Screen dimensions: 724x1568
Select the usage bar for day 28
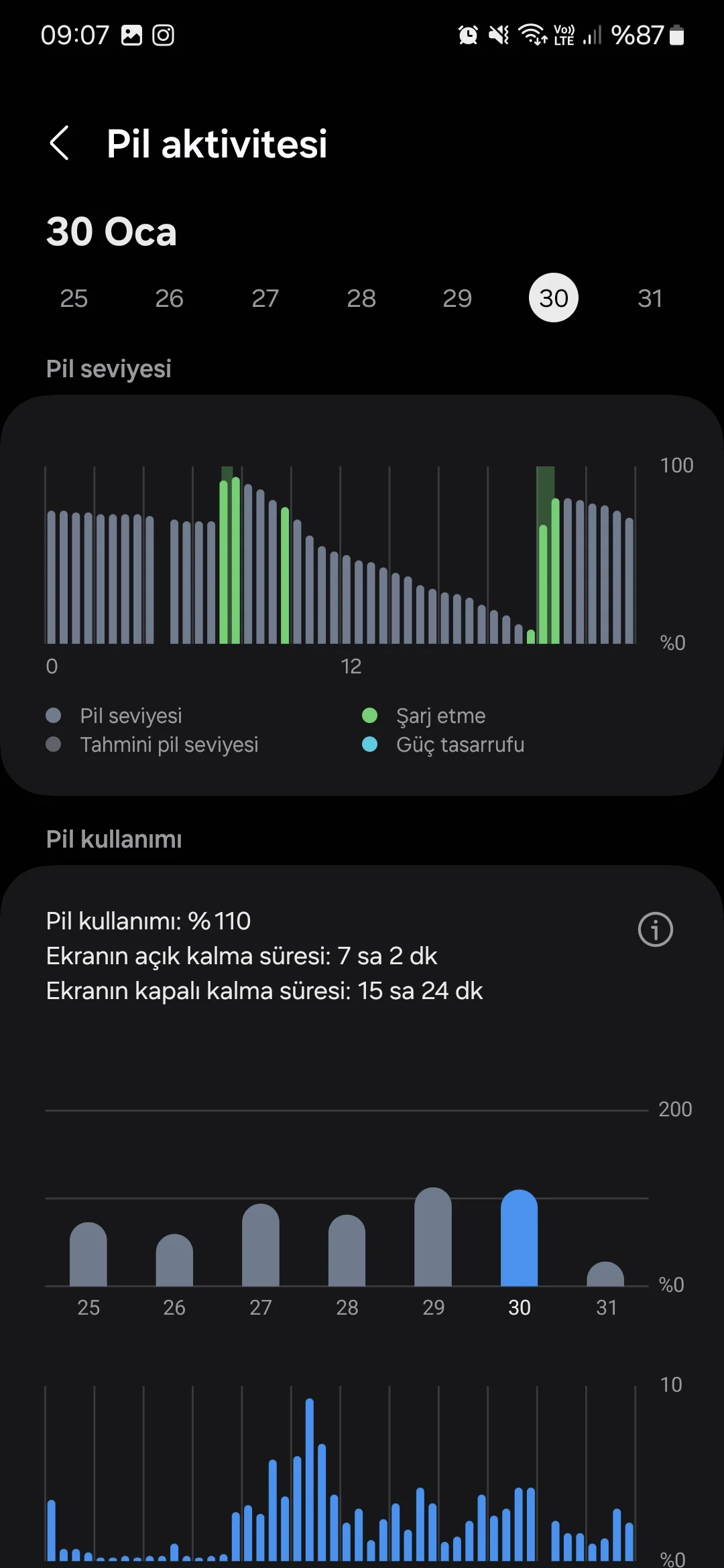tap(347, 1252)
